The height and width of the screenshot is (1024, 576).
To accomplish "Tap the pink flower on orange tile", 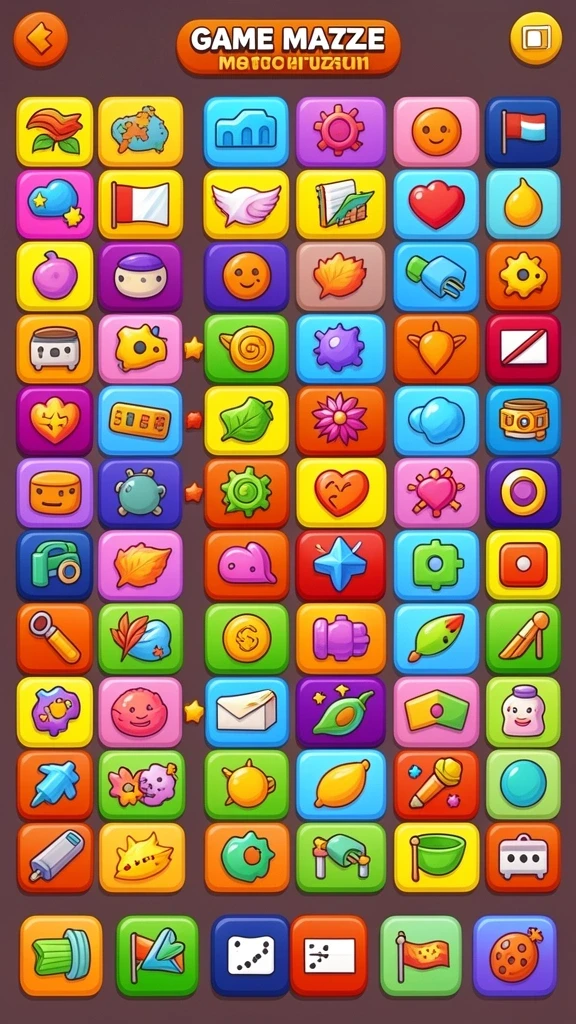I will (340, 421).
